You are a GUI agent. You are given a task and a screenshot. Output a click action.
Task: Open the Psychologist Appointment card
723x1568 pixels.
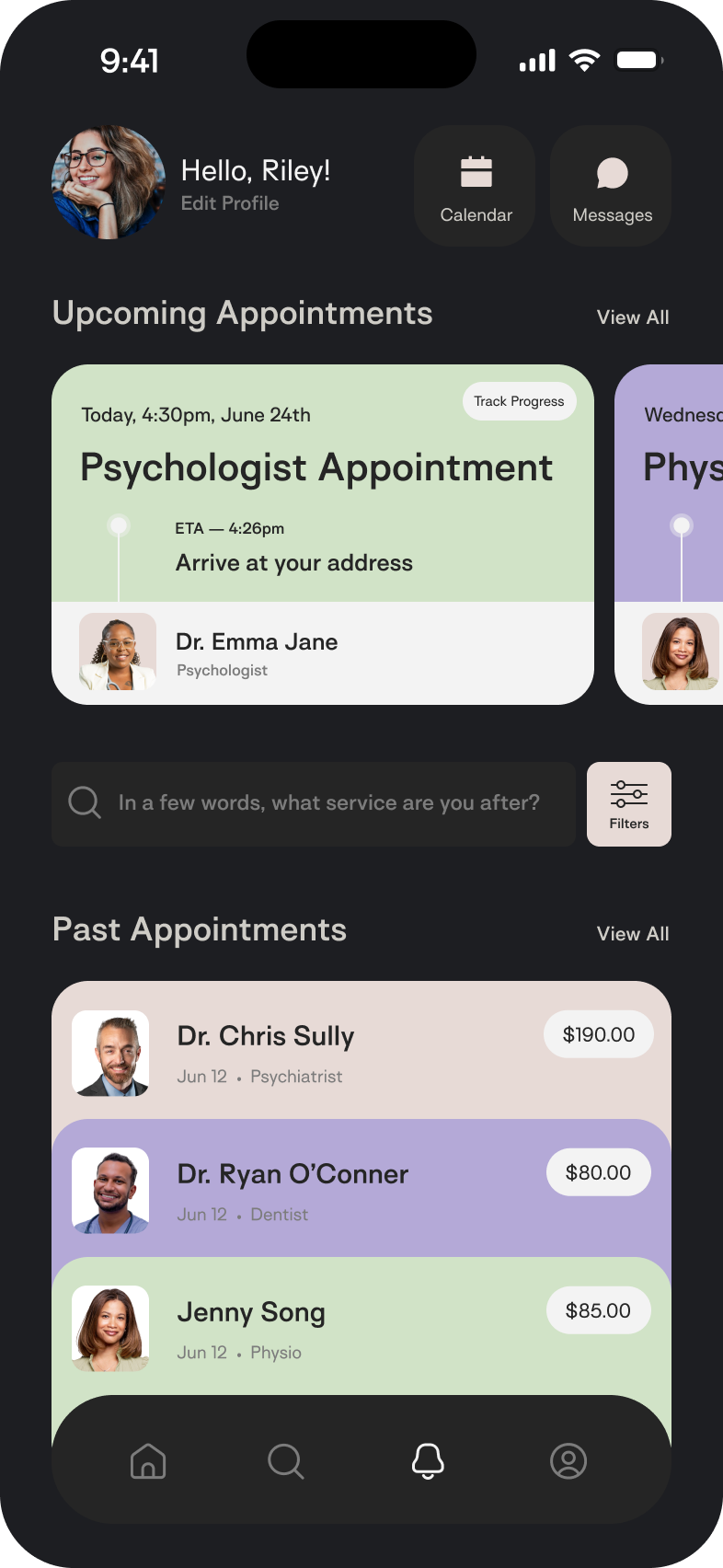pos(323,483)
